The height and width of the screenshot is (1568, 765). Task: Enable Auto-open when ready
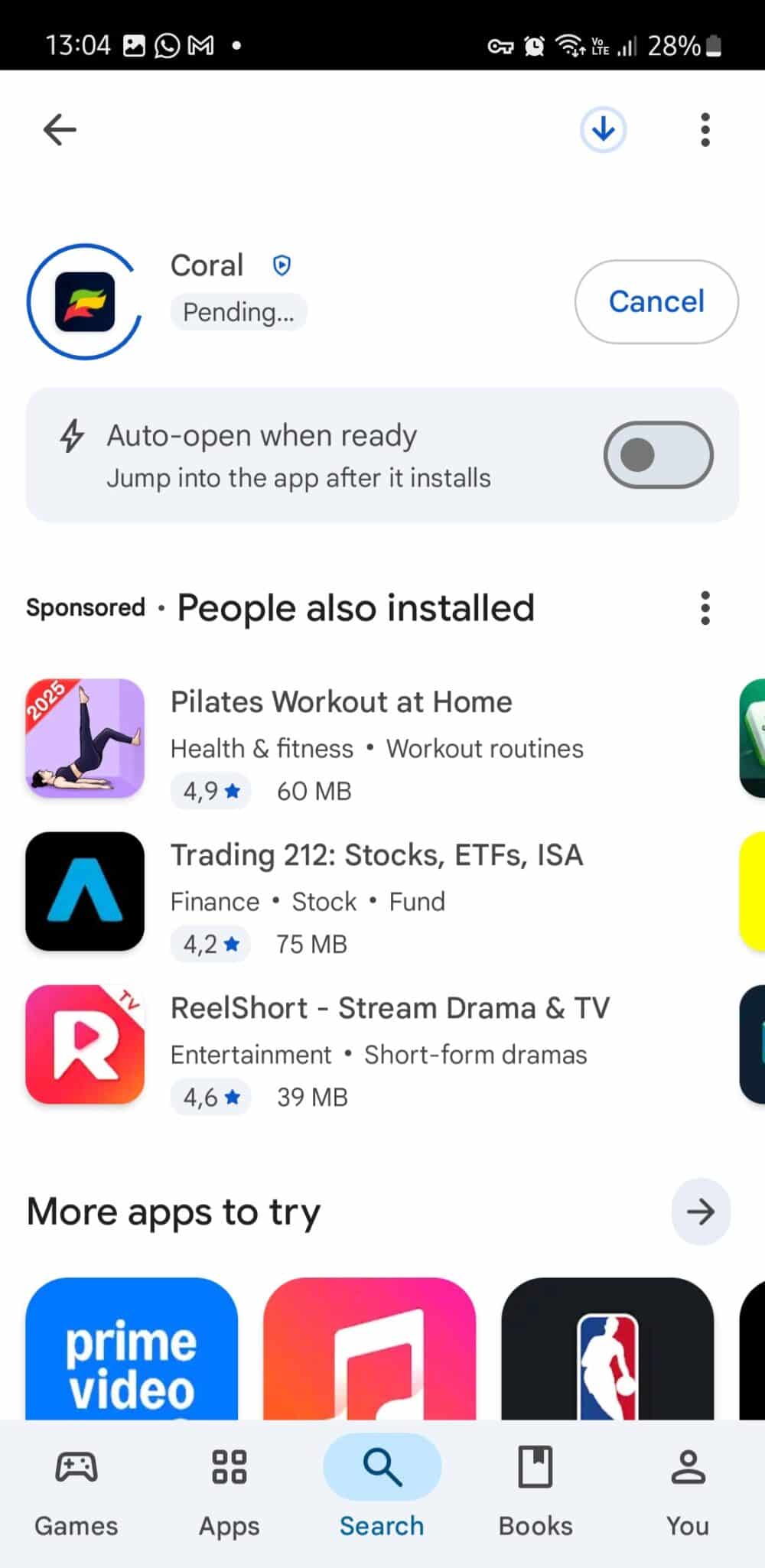[x=656, y=454]
